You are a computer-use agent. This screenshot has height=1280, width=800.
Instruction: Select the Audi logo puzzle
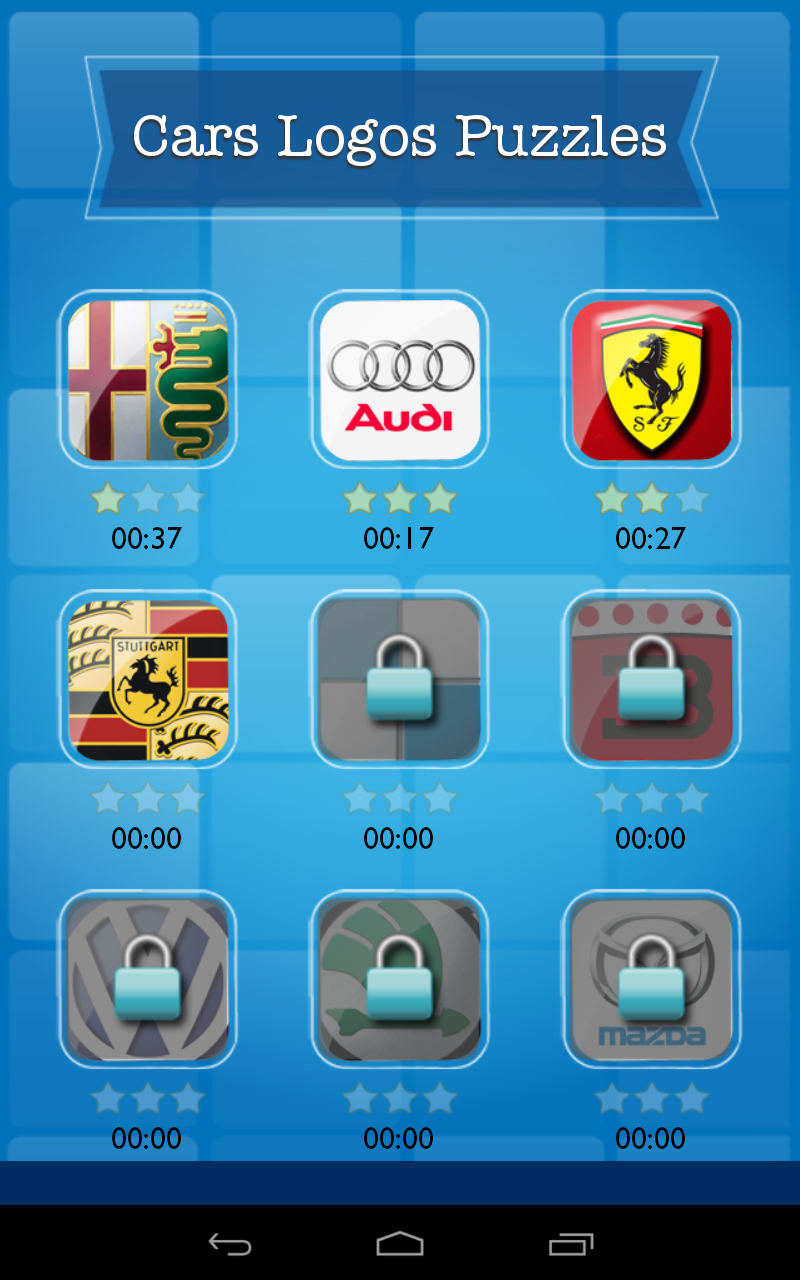(x=399, y=379)
